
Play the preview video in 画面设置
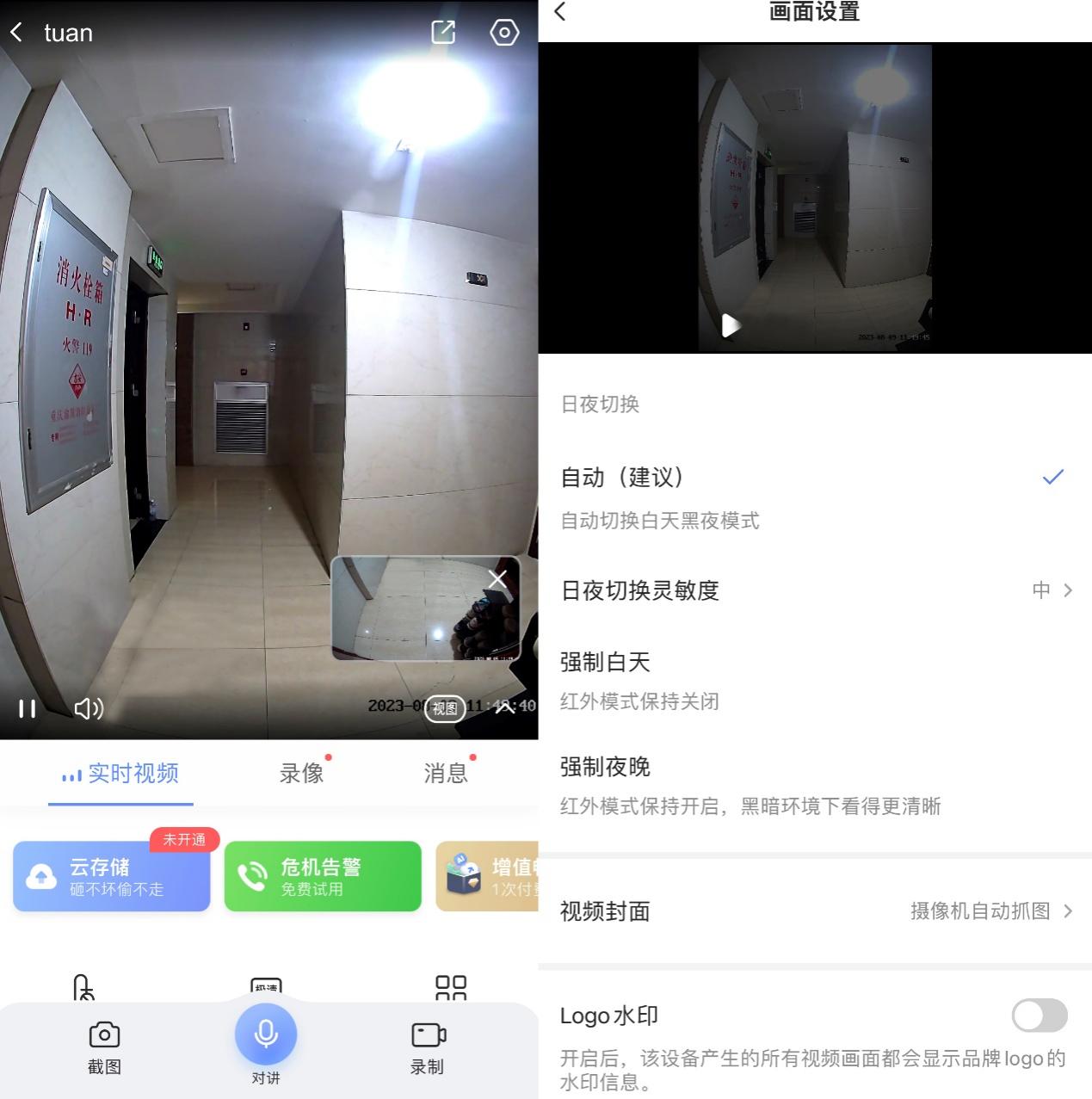point(731,325)
